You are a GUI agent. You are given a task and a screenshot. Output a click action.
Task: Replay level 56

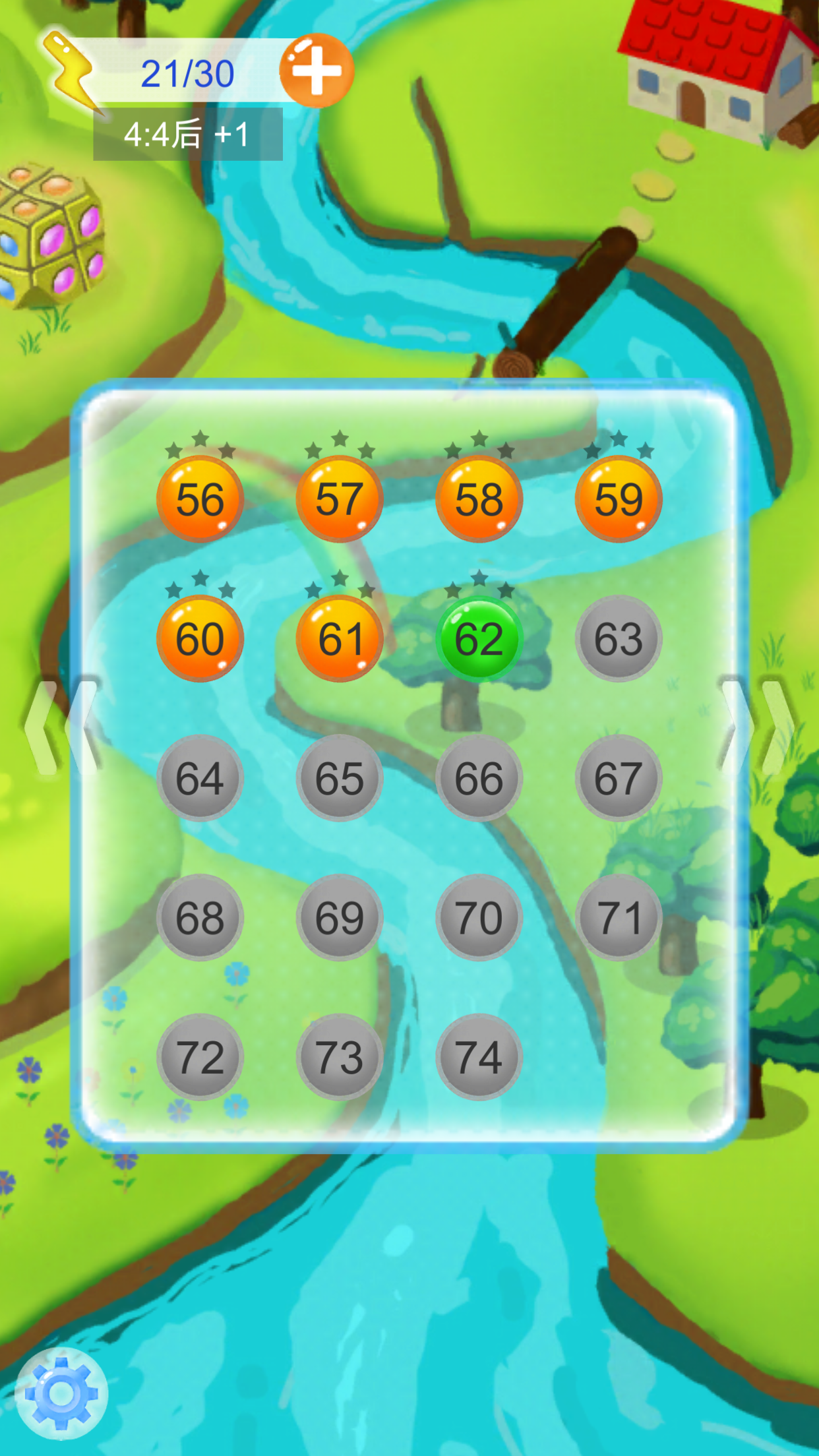[200, 499]
